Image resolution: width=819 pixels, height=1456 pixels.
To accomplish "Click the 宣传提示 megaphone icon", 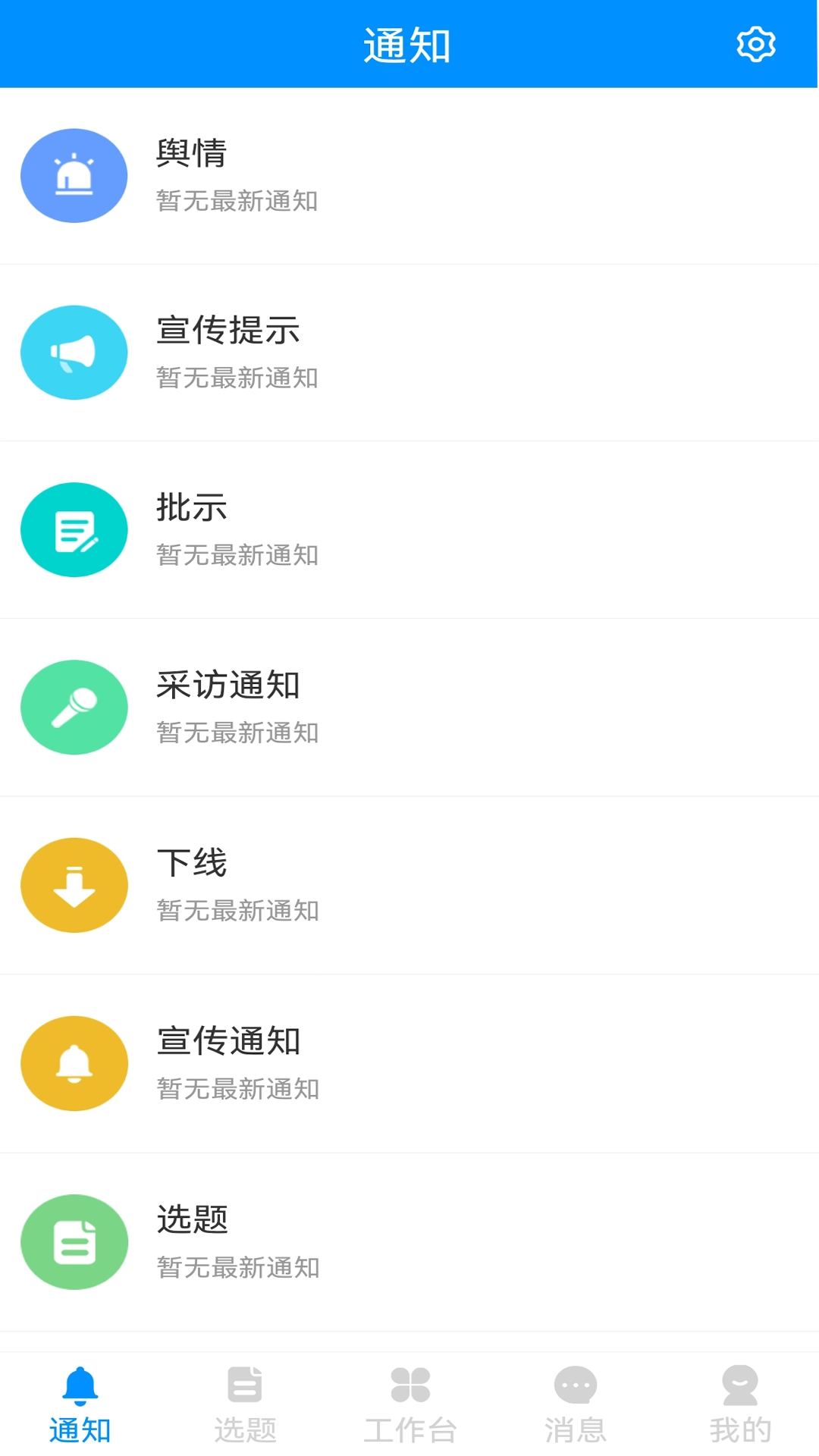I will (x=74, y=353).
